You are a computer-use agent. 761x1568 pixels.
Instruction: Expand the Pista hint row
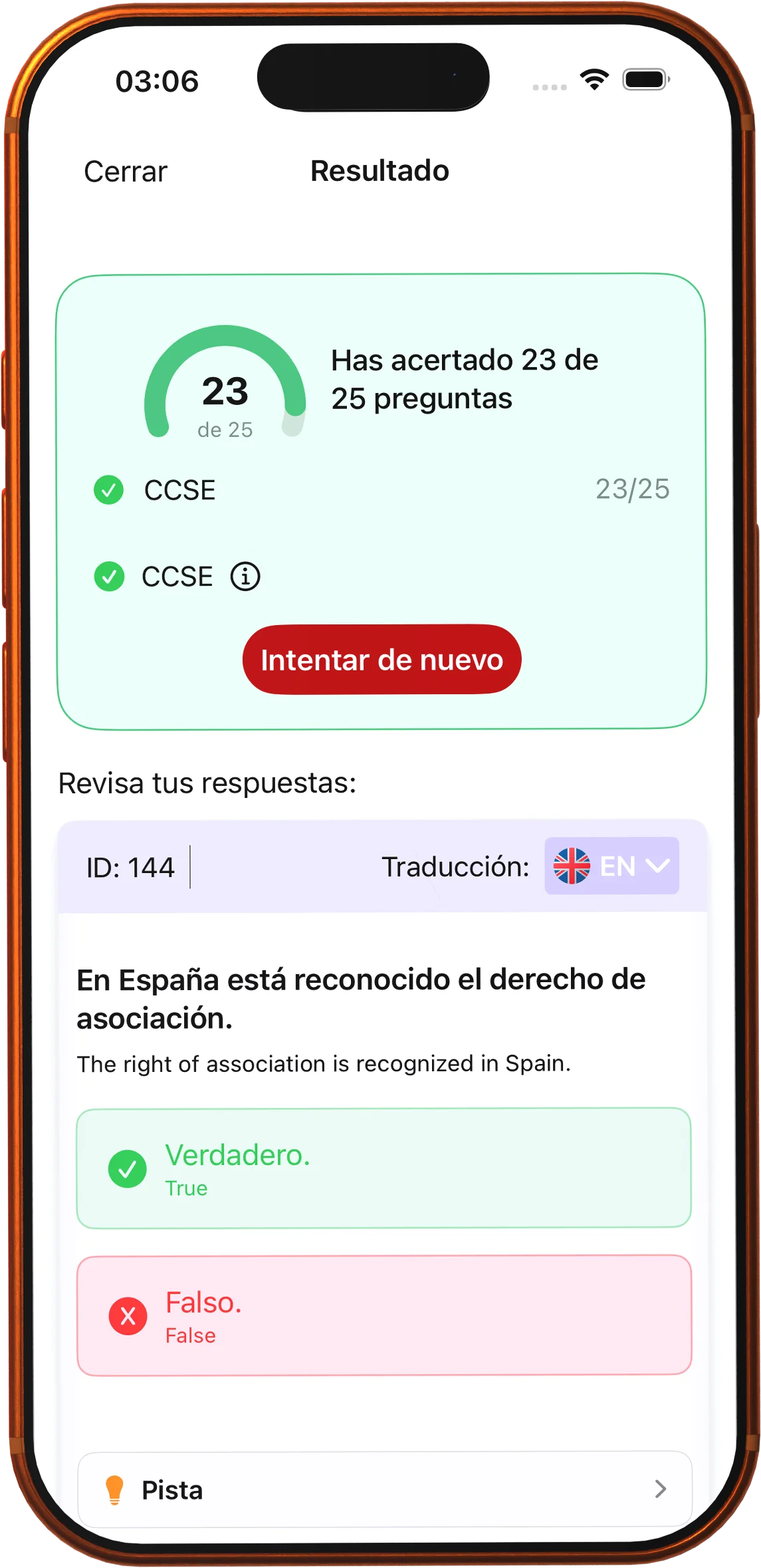tap(385, 1490)
